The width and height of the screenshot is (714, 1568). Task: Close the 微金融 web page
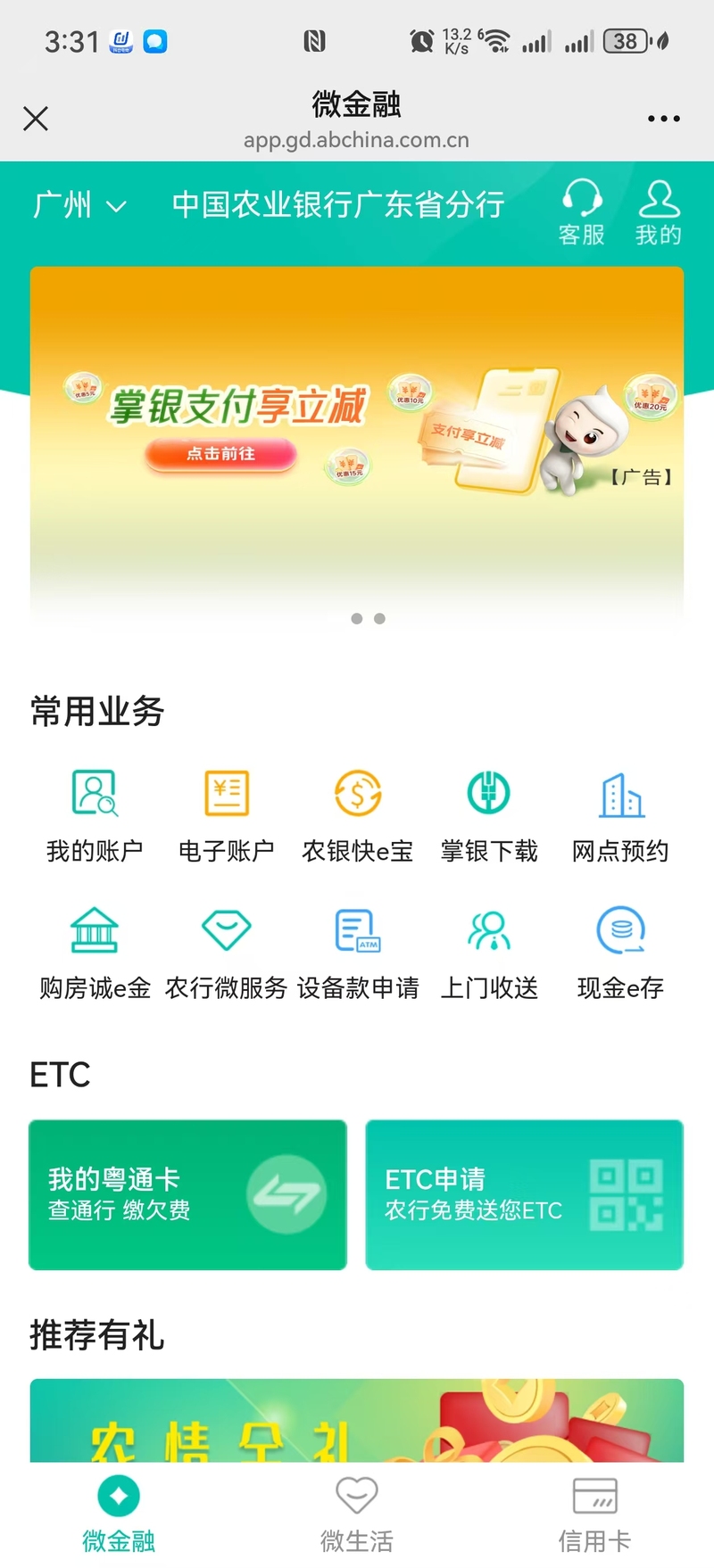(36, 119)
